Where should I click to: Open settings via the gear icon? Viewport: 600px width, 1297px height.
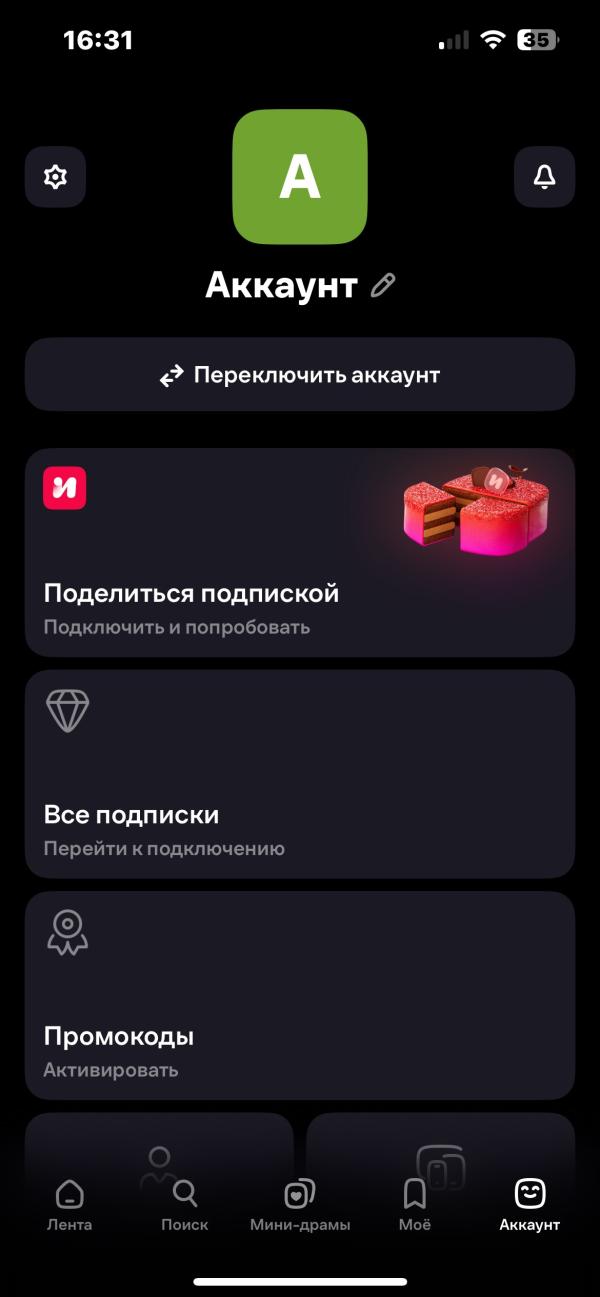click(x=55, y=177)
